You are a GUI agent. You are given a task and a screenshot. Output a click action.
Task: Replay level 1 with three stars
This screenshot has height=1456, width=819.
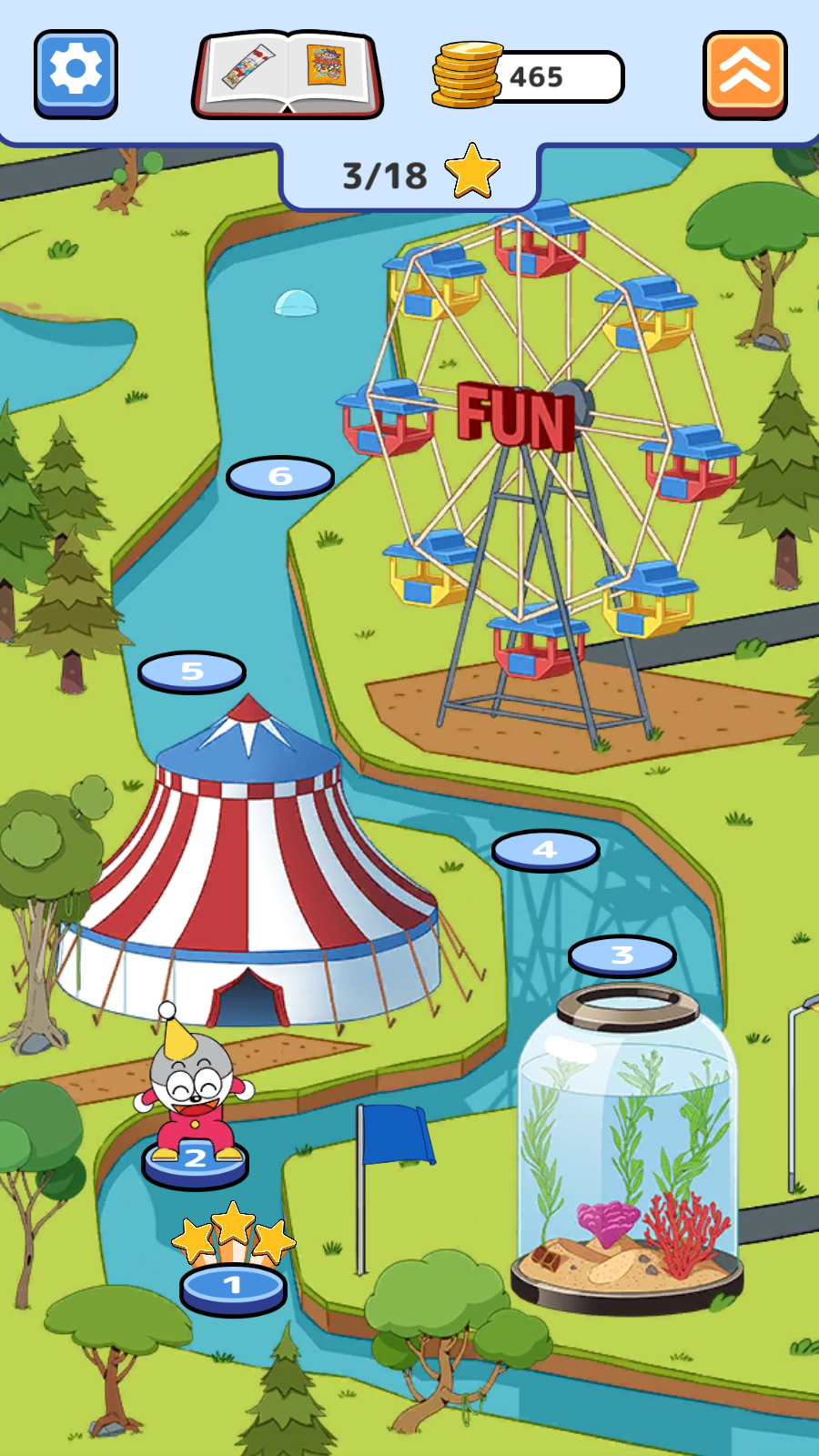click(x=233, y=1288)
